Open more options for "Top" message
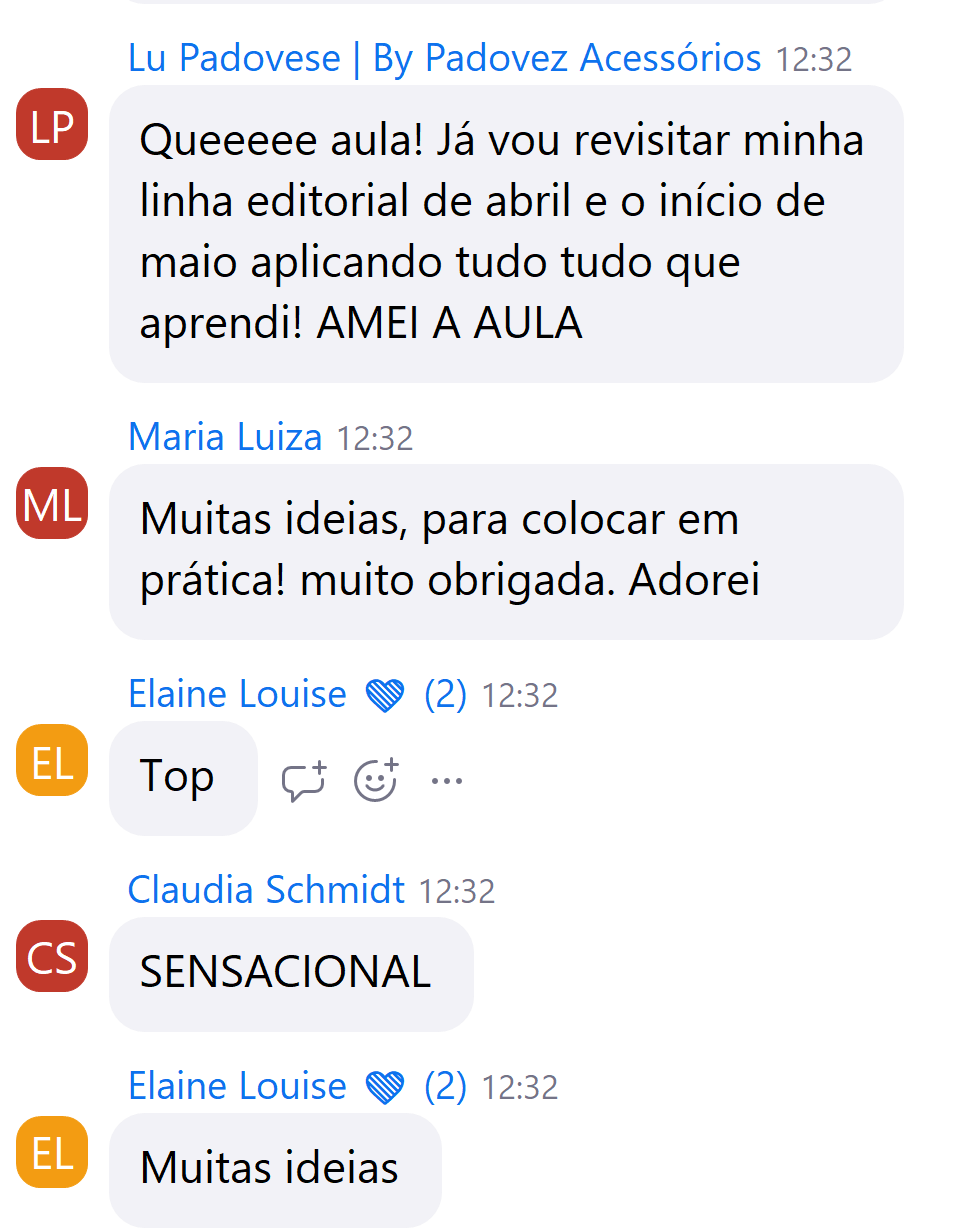 [446, 781]
